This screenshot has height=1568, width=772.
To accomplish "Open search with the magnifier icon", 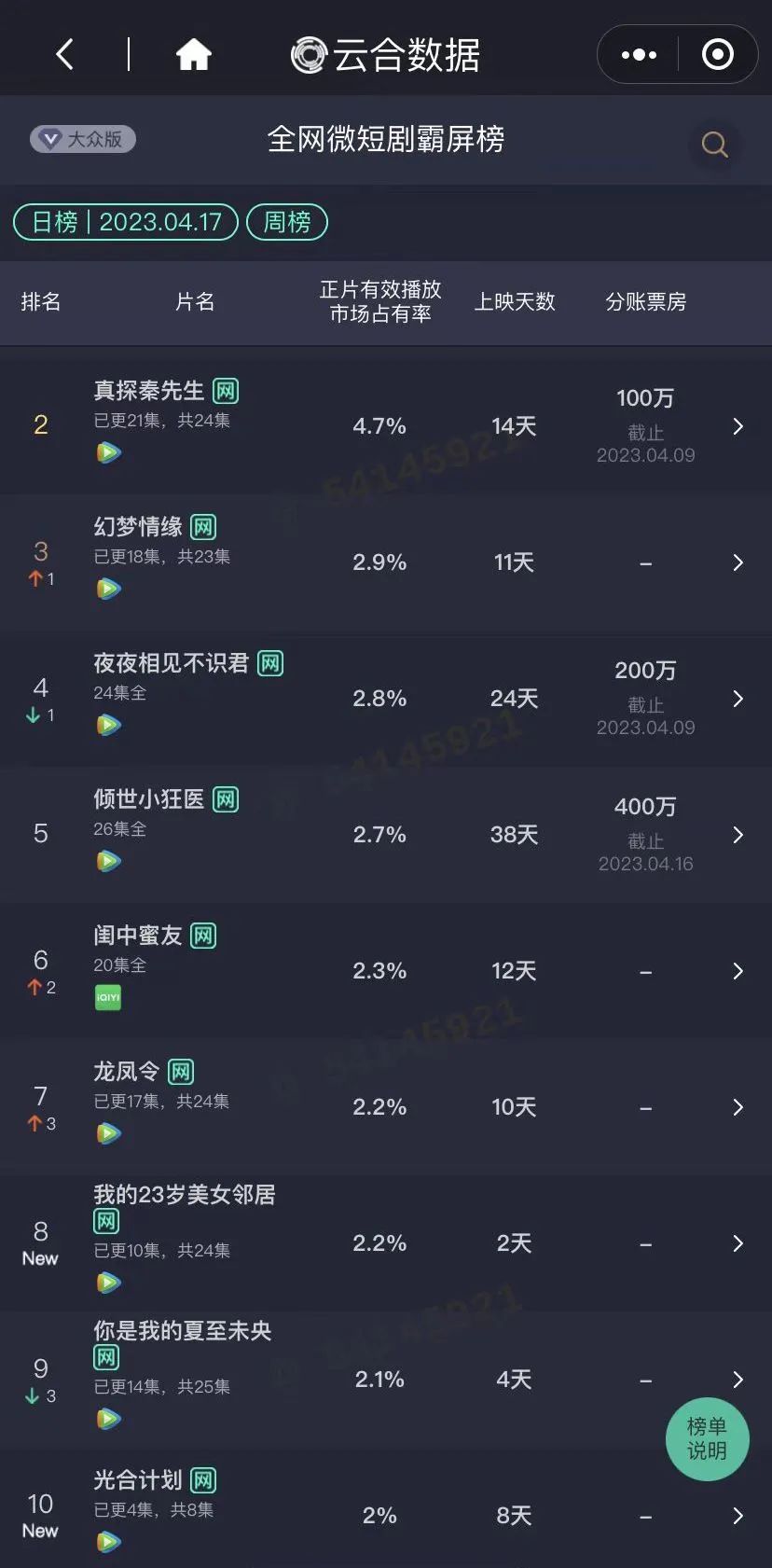I will [714, 145].
